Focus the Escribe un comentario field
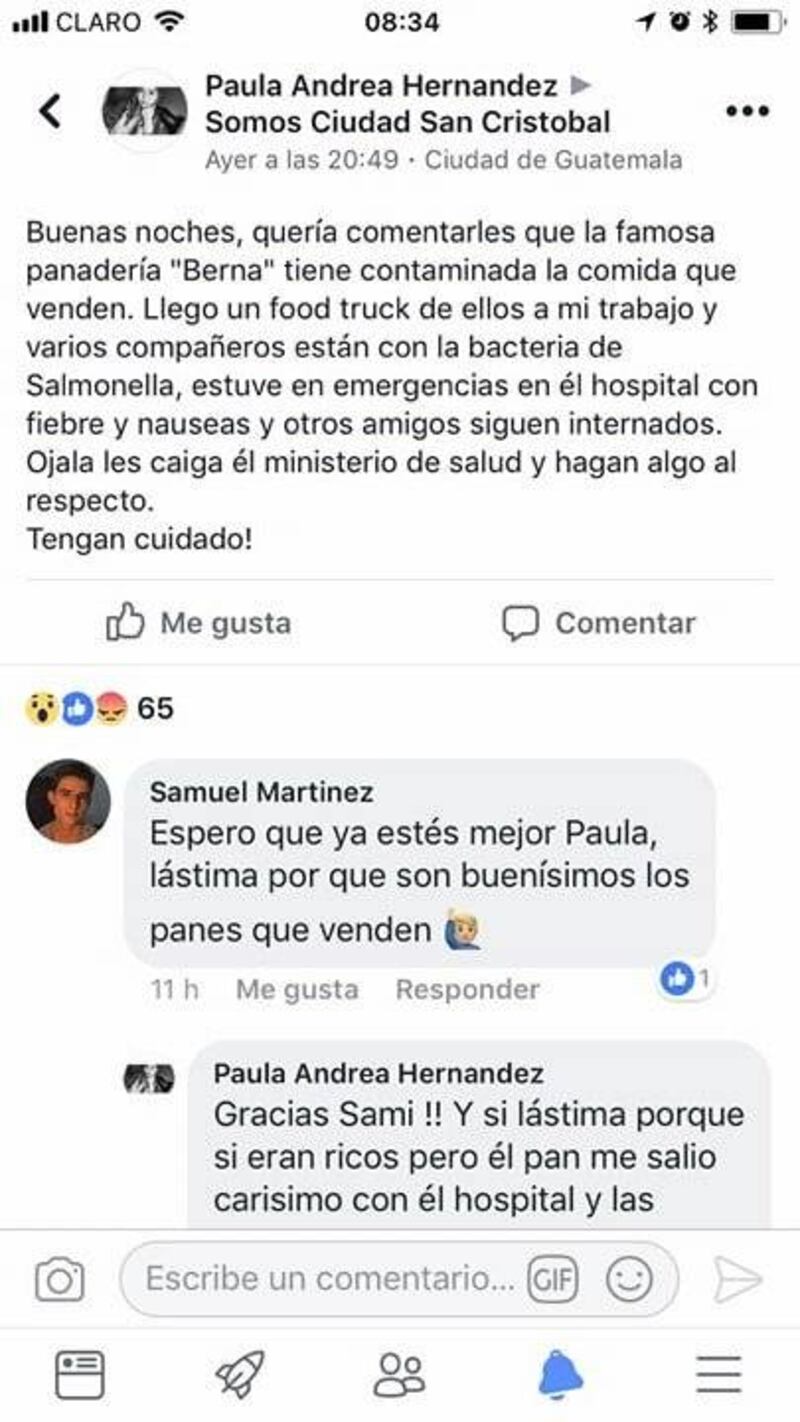800x1422 pixels. (330, 1279)
